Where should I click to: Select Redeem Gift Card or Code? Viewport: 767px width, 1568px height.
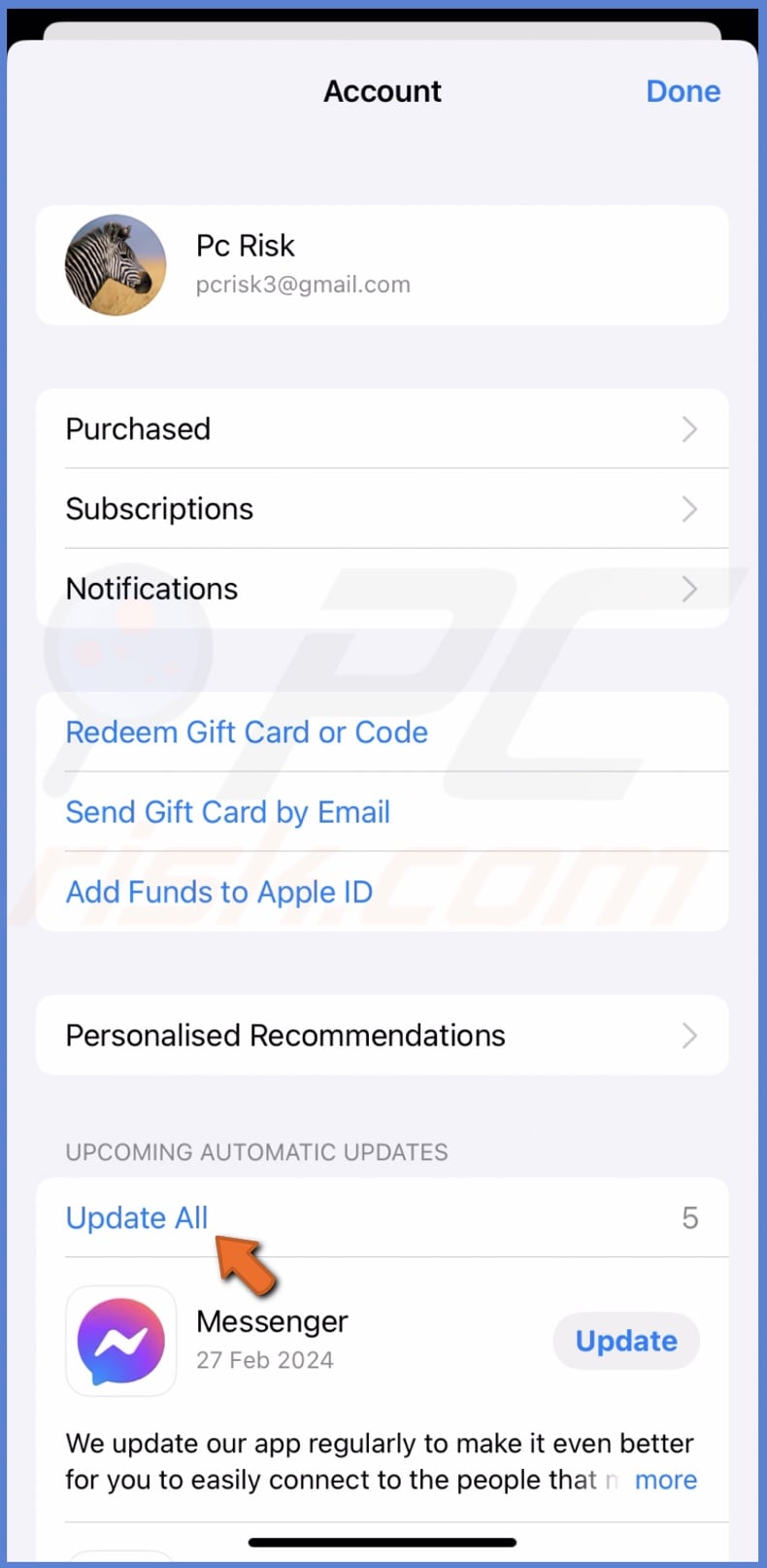click(246, 732)
